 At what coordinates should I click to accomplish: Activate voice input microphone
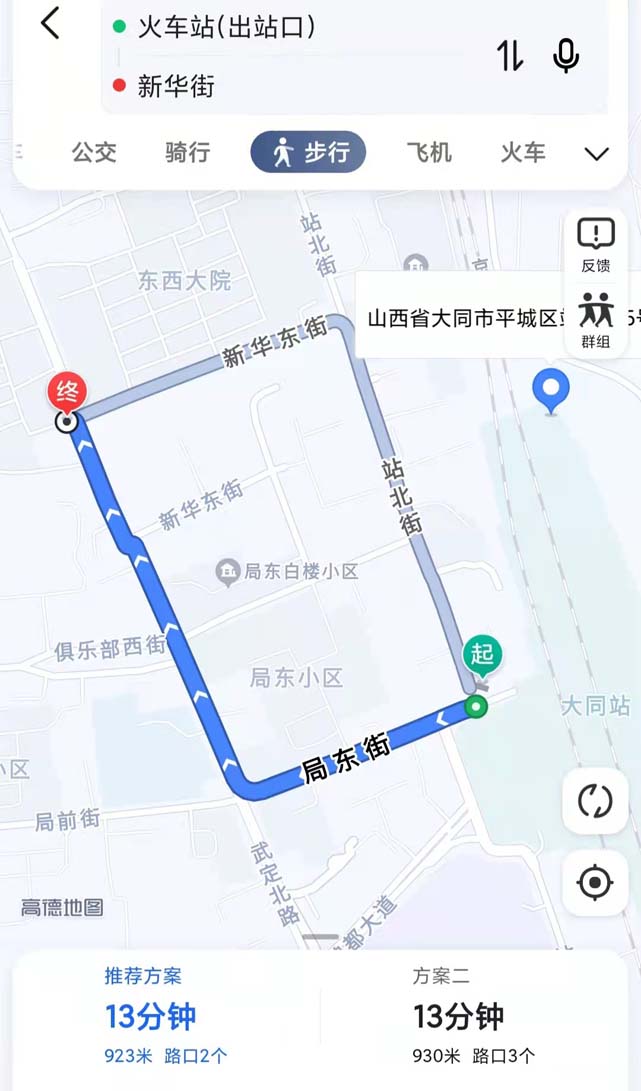pyautogui.click(x=566, y=56)
